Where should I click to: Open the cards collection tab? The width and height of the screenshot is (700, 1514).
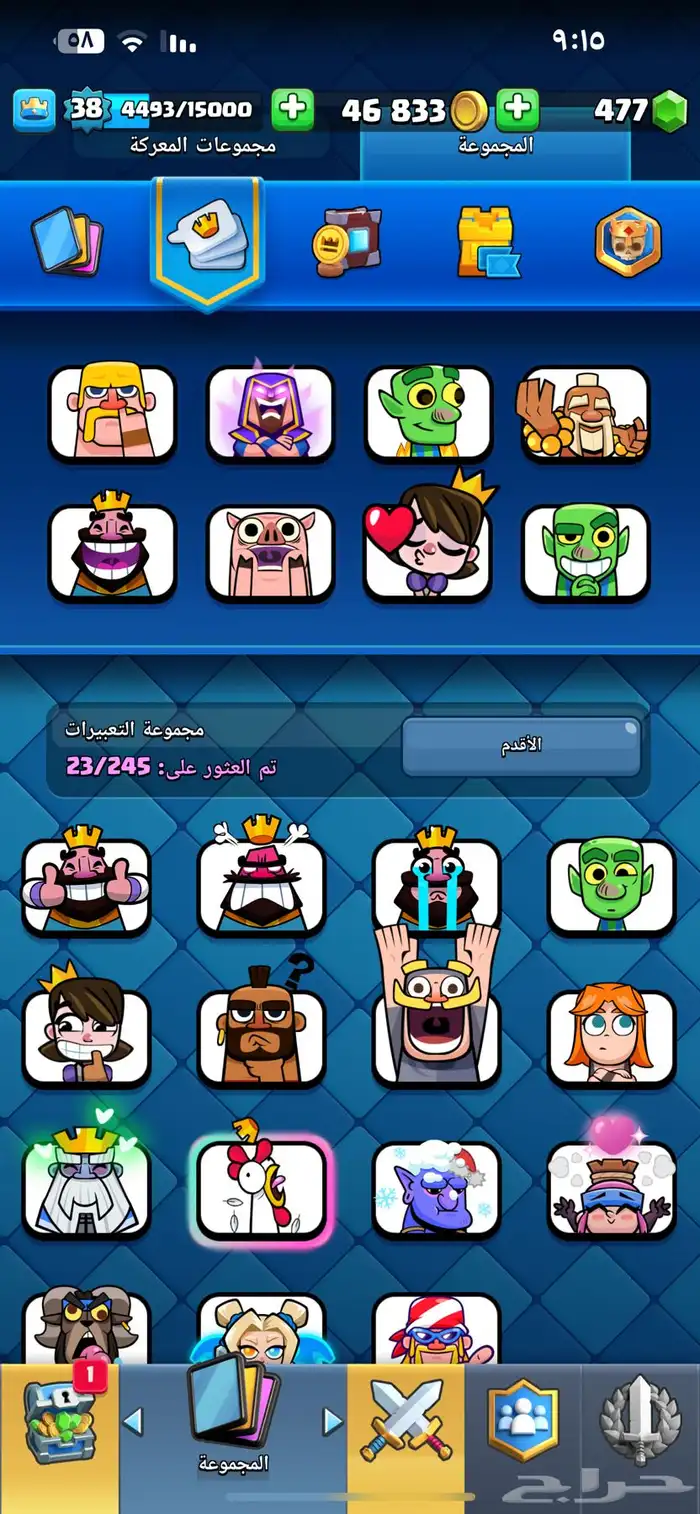pyautogui.click(x=68, y=241)
